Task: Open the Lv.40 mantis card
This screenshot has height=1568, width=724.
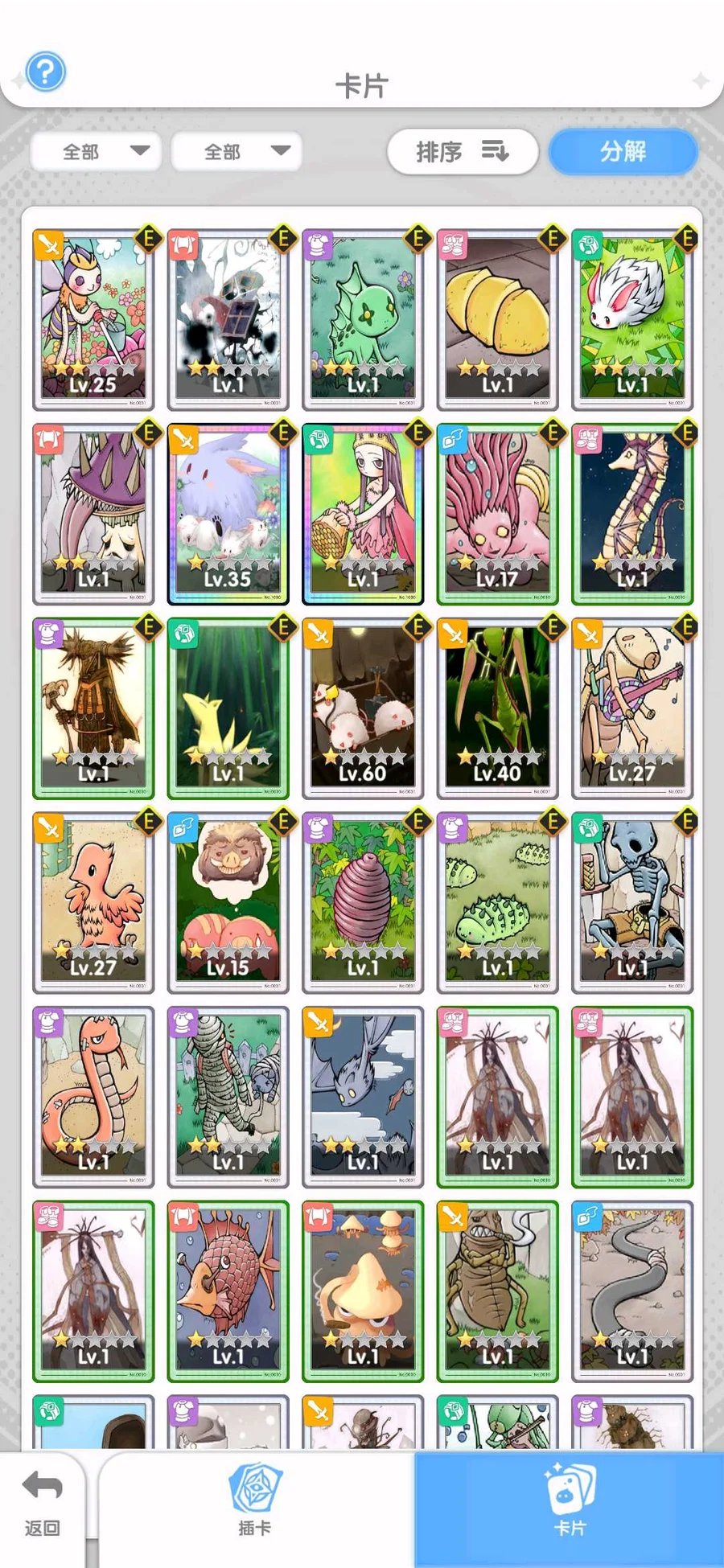Action: pos(497,708)
